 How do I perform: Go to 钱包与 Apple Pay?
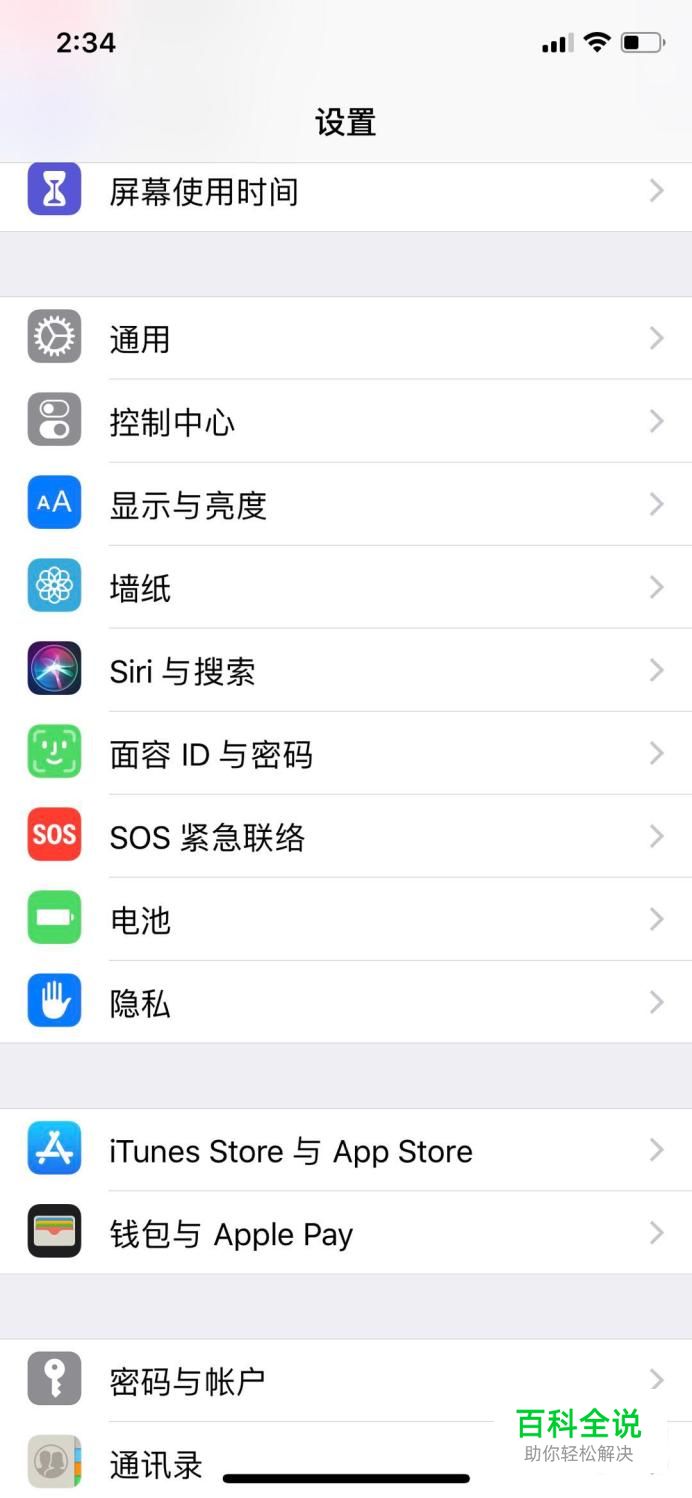pyautogui.click(x=231, y=1234)
